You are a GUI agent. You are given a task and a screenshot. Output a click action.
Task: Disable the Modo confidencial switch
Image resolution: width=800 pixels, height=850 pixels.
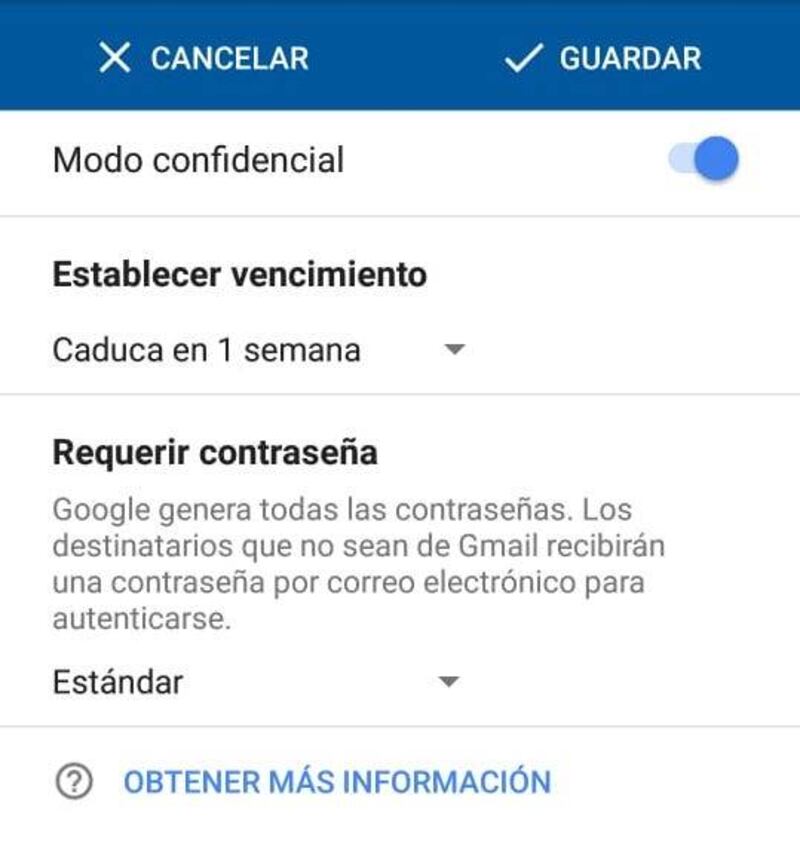pos(704,160)
